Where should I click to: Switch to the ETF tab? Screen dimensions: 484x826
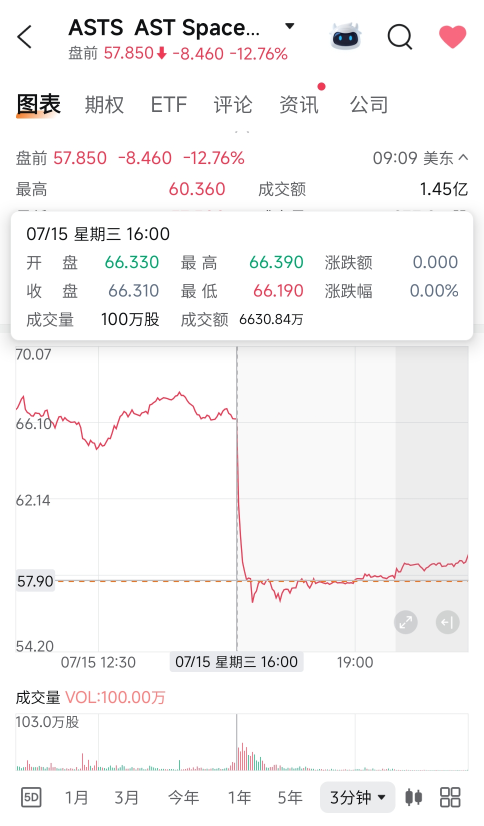(x=169, y=104)
